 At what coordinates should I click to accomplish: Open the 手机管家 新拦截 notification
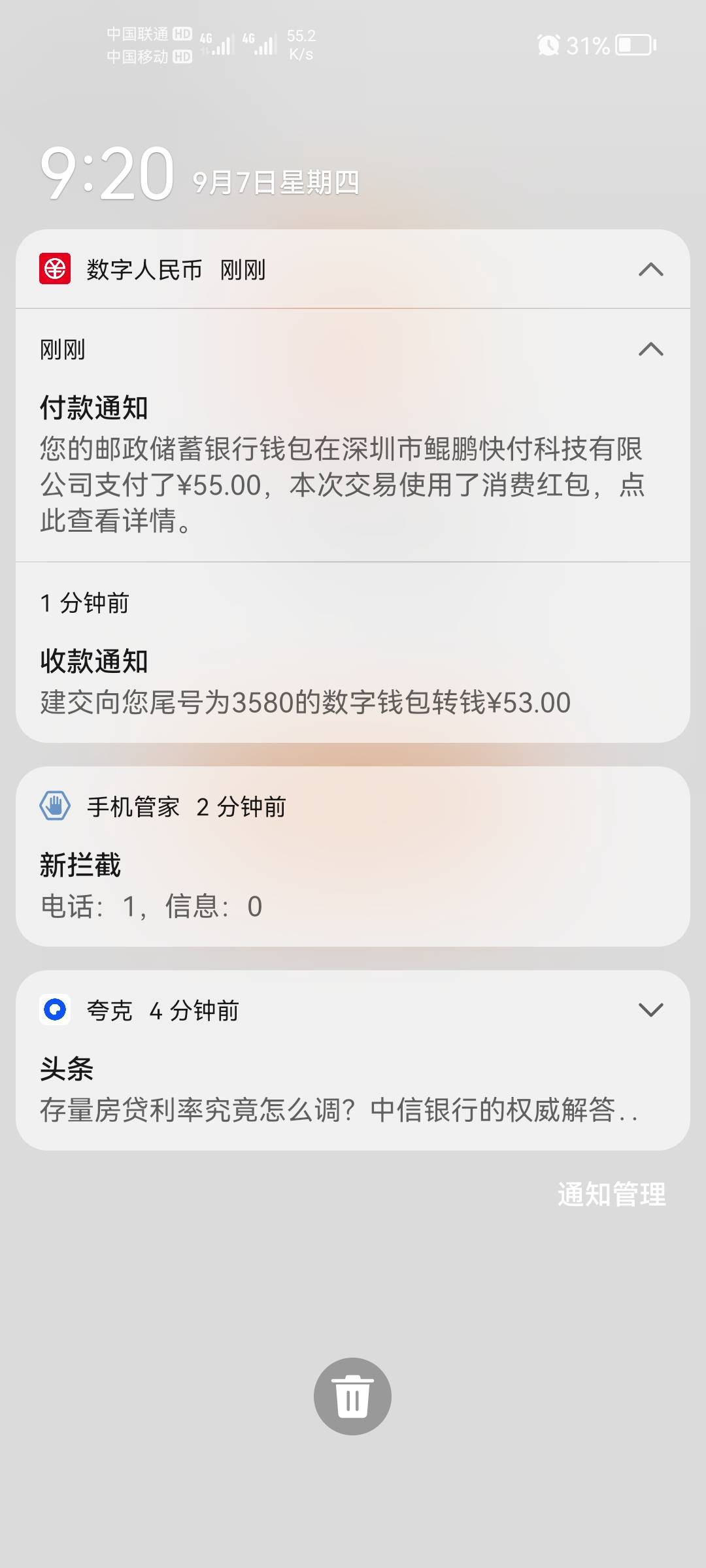[x=353, y=857]
